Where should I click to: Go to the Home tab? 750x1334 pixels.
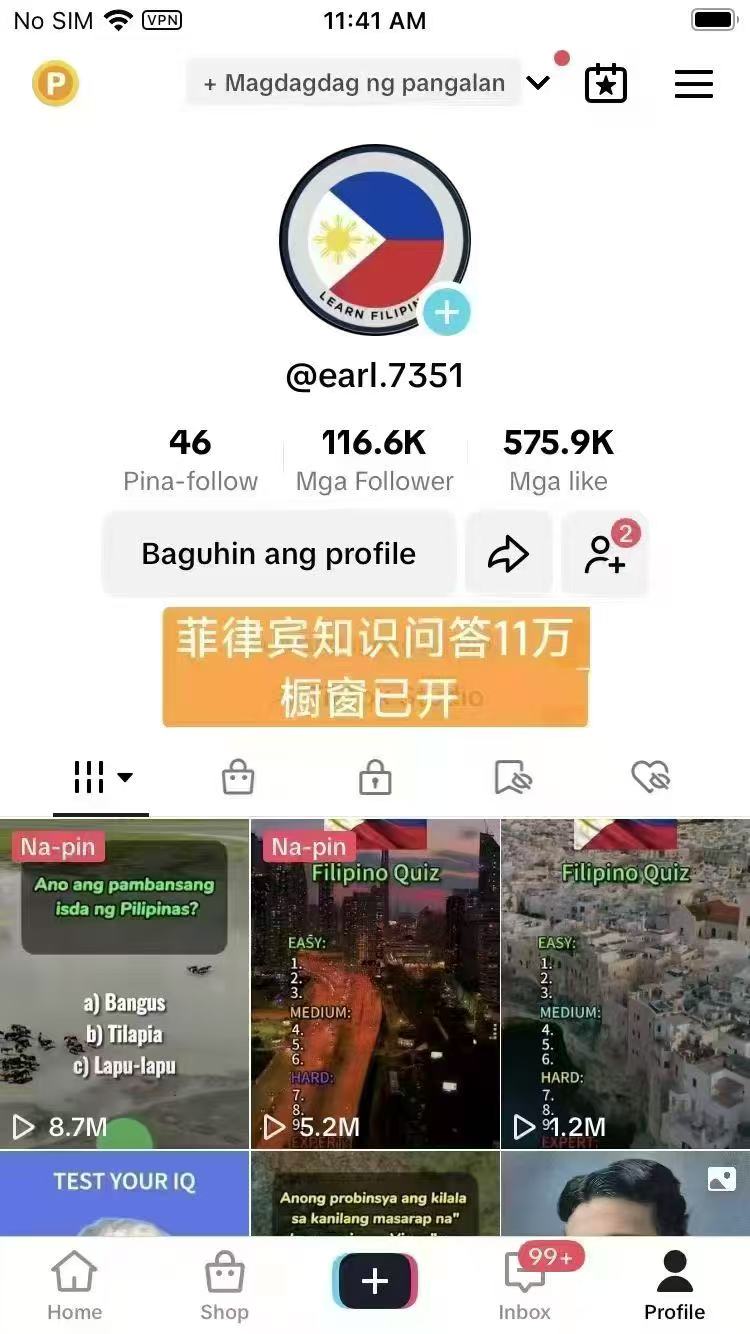pyautogui.click(x=75, y=1287)
